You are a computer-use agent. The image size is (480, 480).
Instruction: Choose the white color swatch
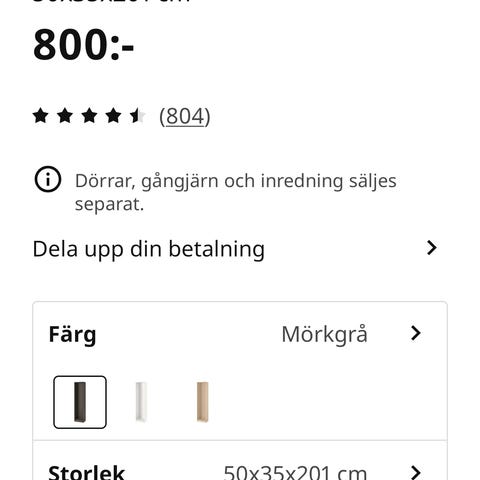[141, 402]
